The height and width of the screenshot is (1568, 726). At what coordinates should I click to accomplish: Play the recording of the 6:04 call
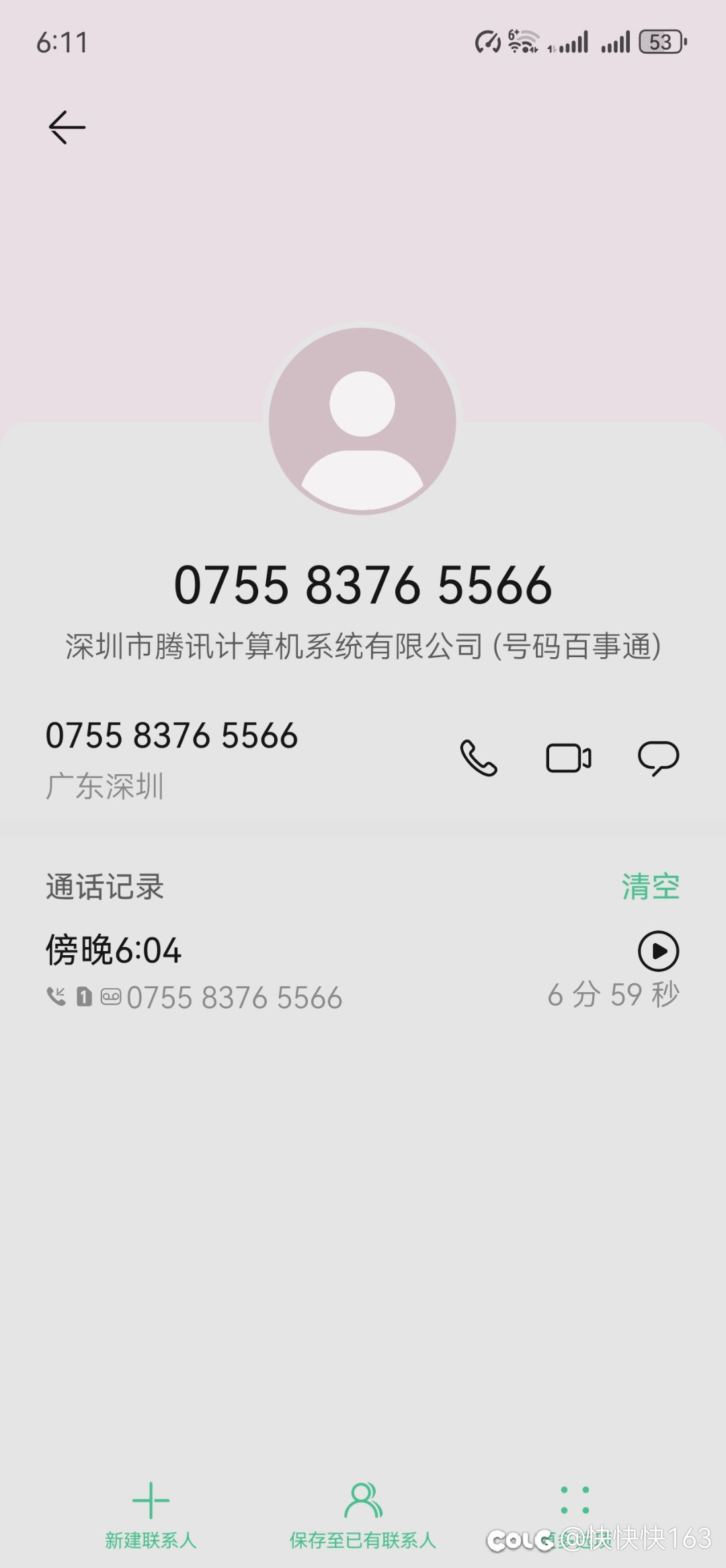[658, 951]
